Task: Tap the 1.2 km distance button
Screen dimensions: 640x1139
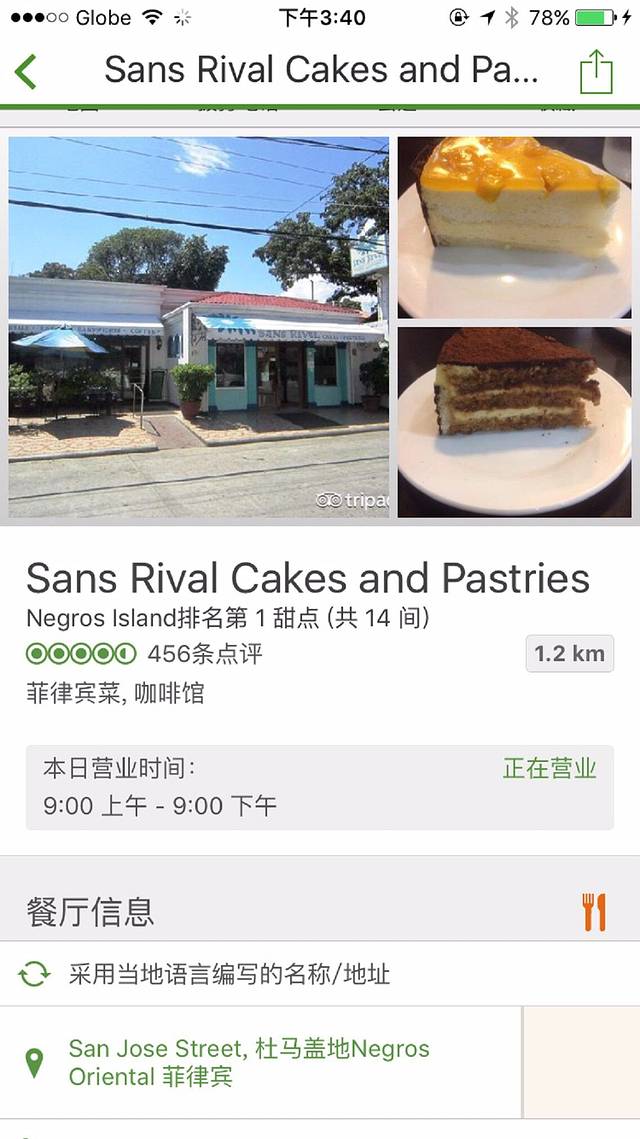Action: [569, 654]
